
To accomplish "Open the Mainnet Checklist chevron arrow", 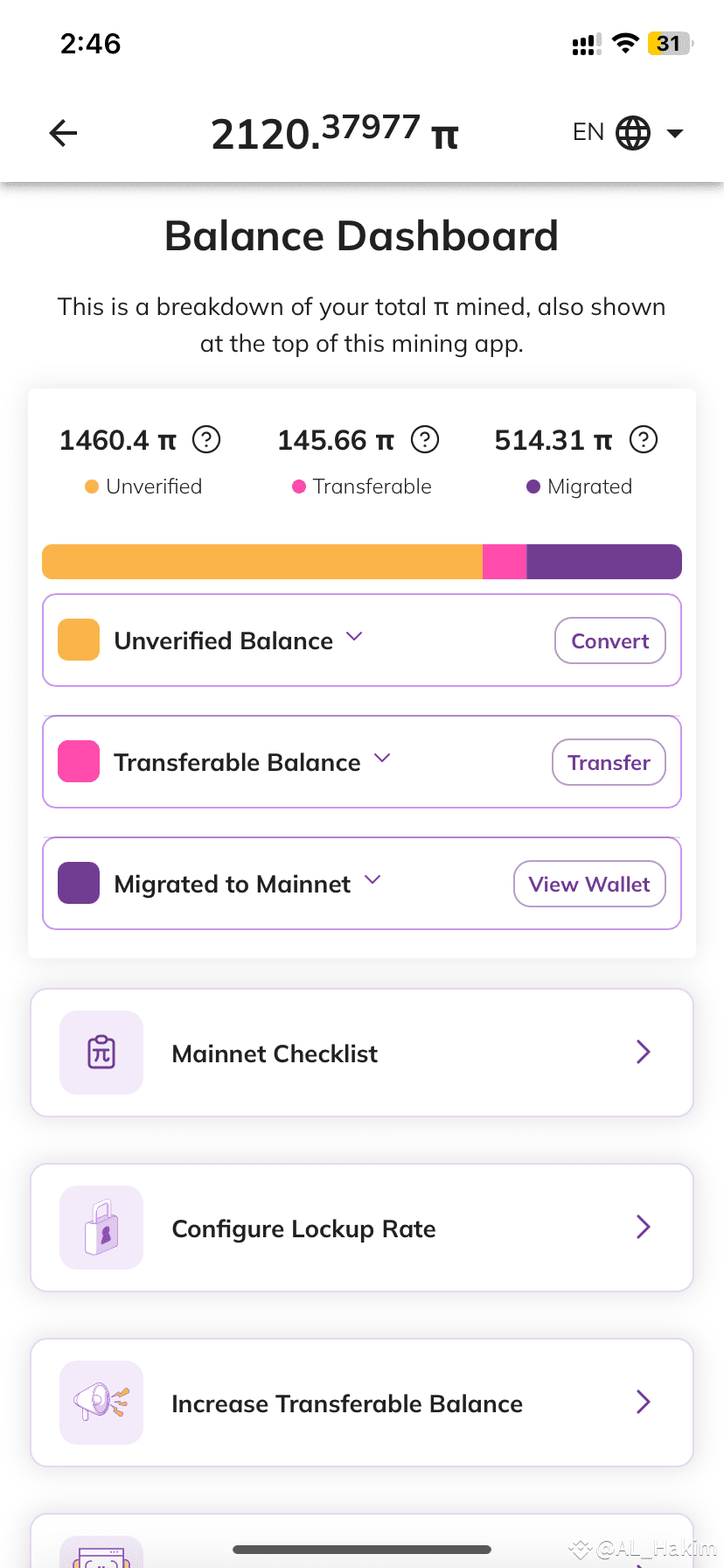I will tap(643, 1052).
